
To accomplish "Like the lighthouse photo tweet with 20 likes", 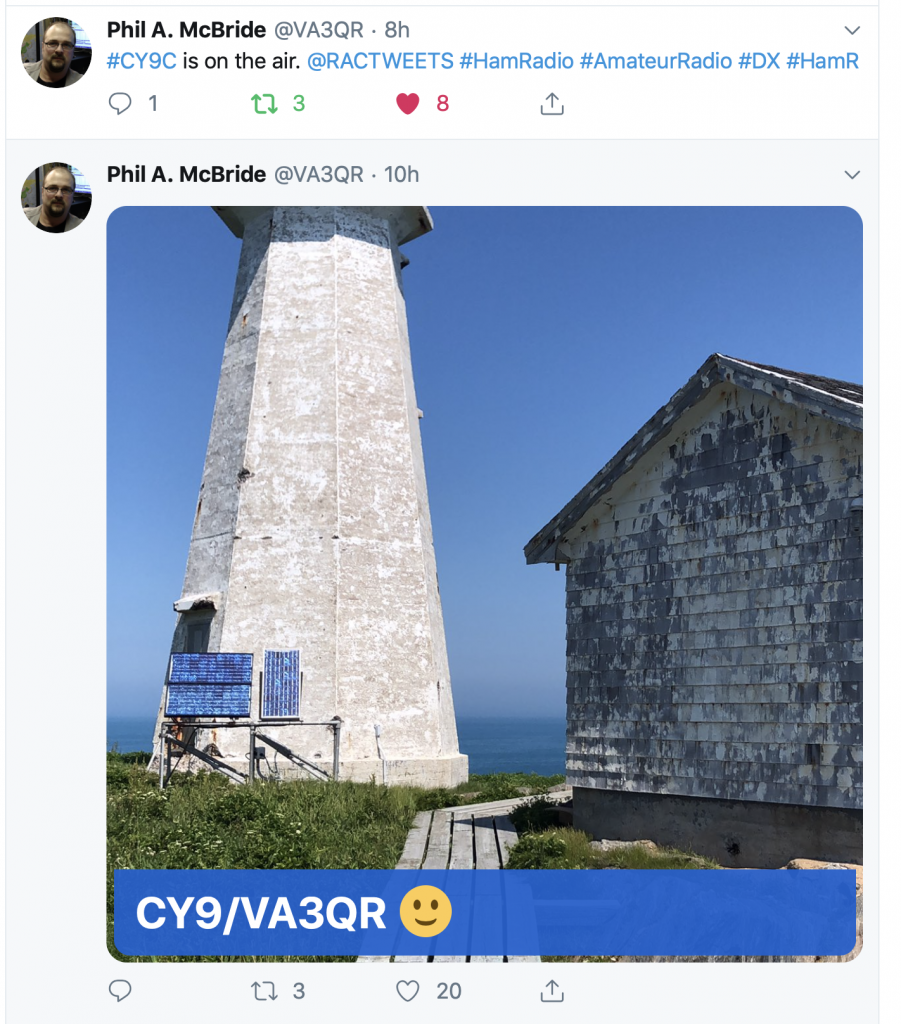I will coord(408,991).
